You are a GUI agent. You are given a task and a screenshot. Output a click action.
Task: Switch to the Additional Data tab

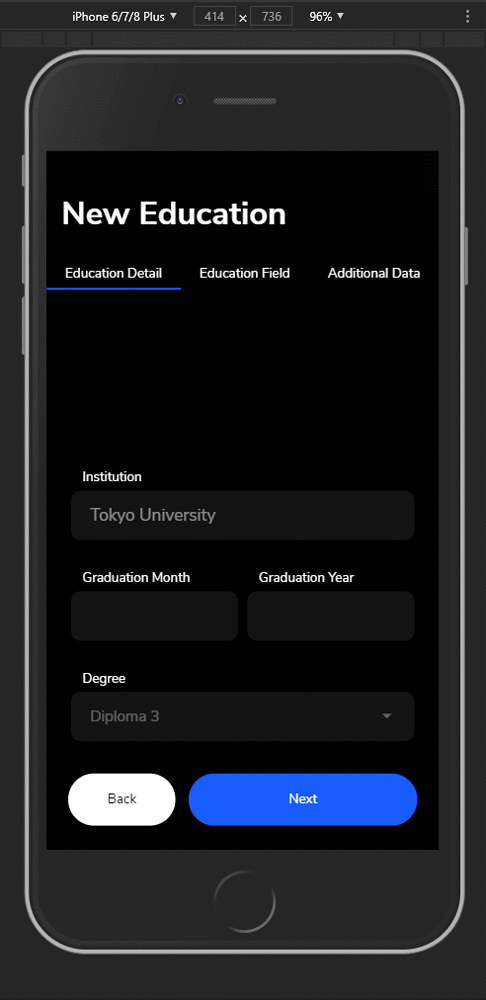tap(374, 274)
